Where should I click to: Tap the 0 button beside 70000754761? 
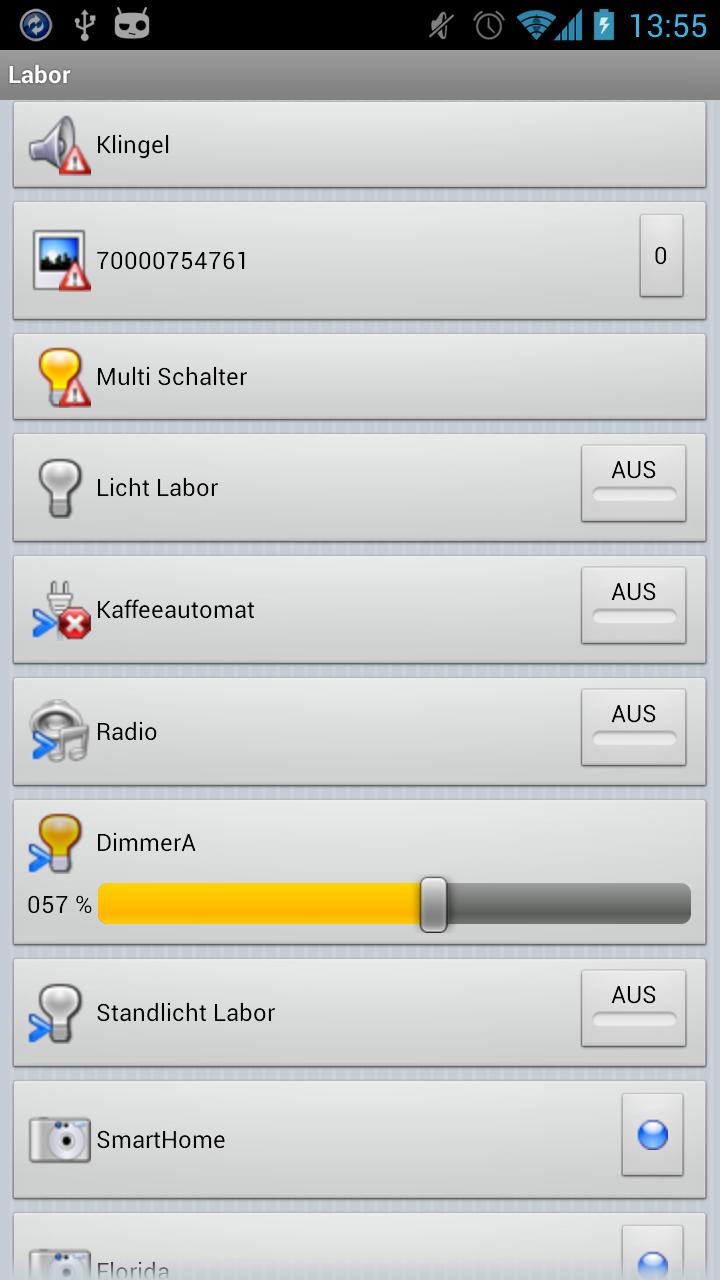[661, 256]
